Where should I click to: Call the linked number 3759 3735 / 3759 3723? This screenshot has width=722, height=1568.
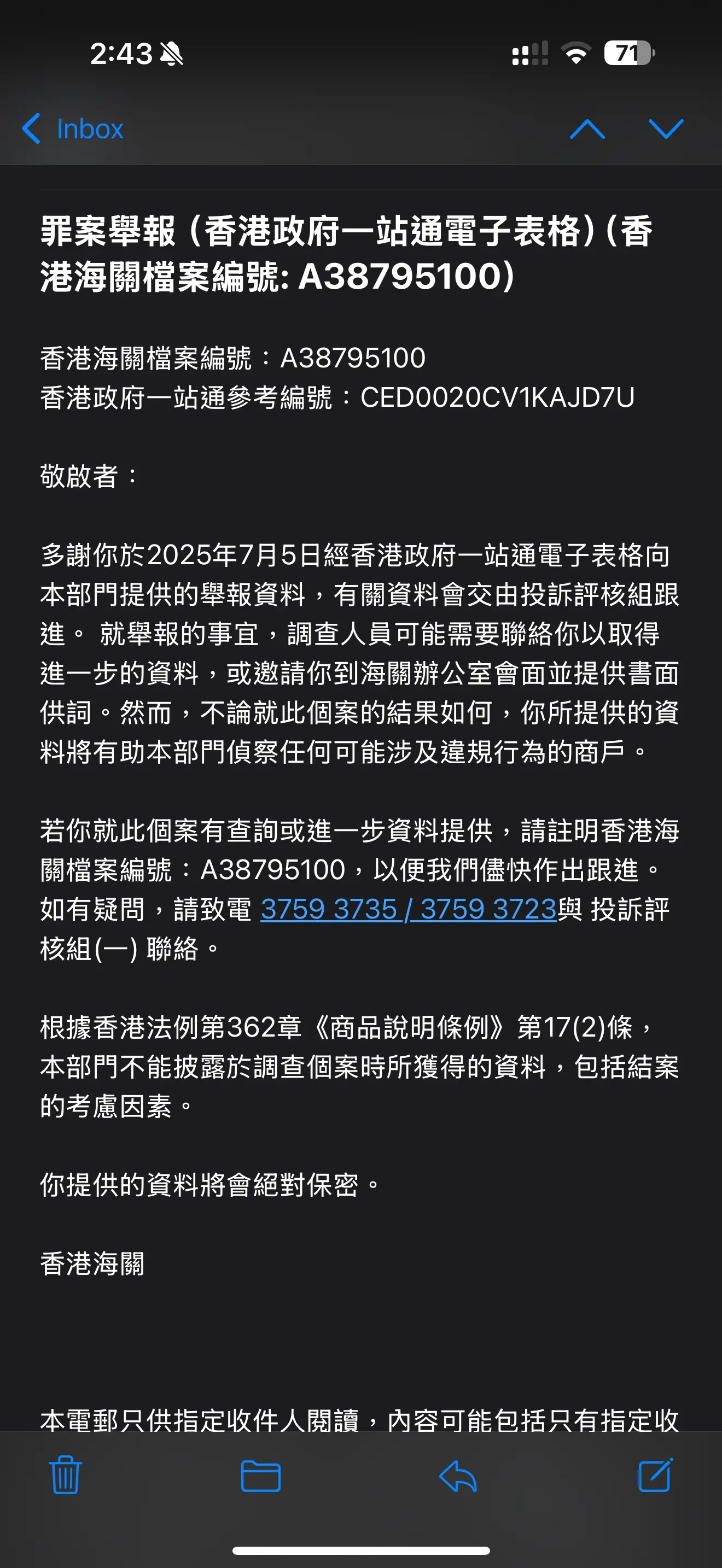point(409,909)
